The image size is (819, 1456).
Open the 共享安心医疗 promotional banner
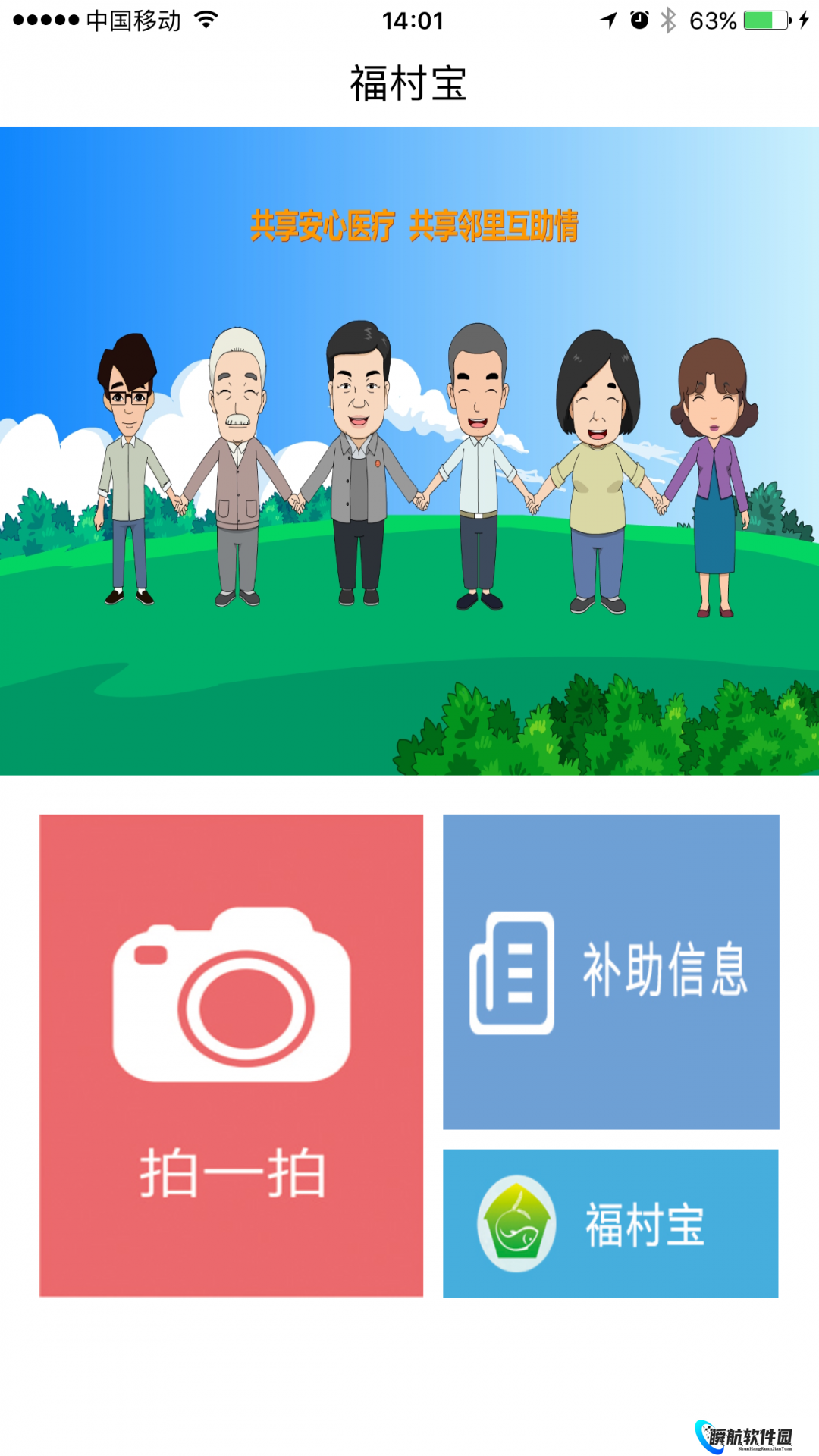pyautogui.click(x=409, y=450)
